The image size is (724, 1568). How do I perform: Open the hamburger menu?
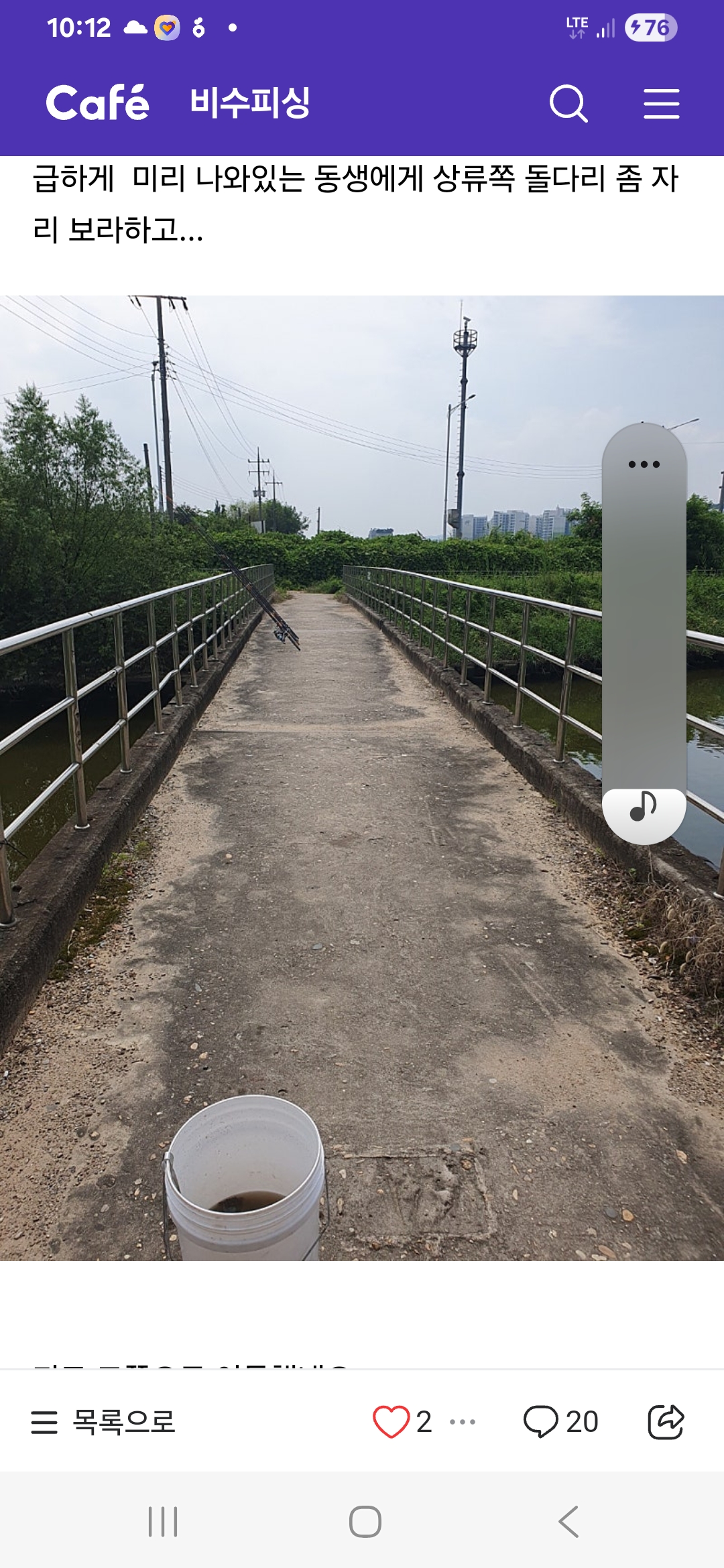click(x=661, y=103)
